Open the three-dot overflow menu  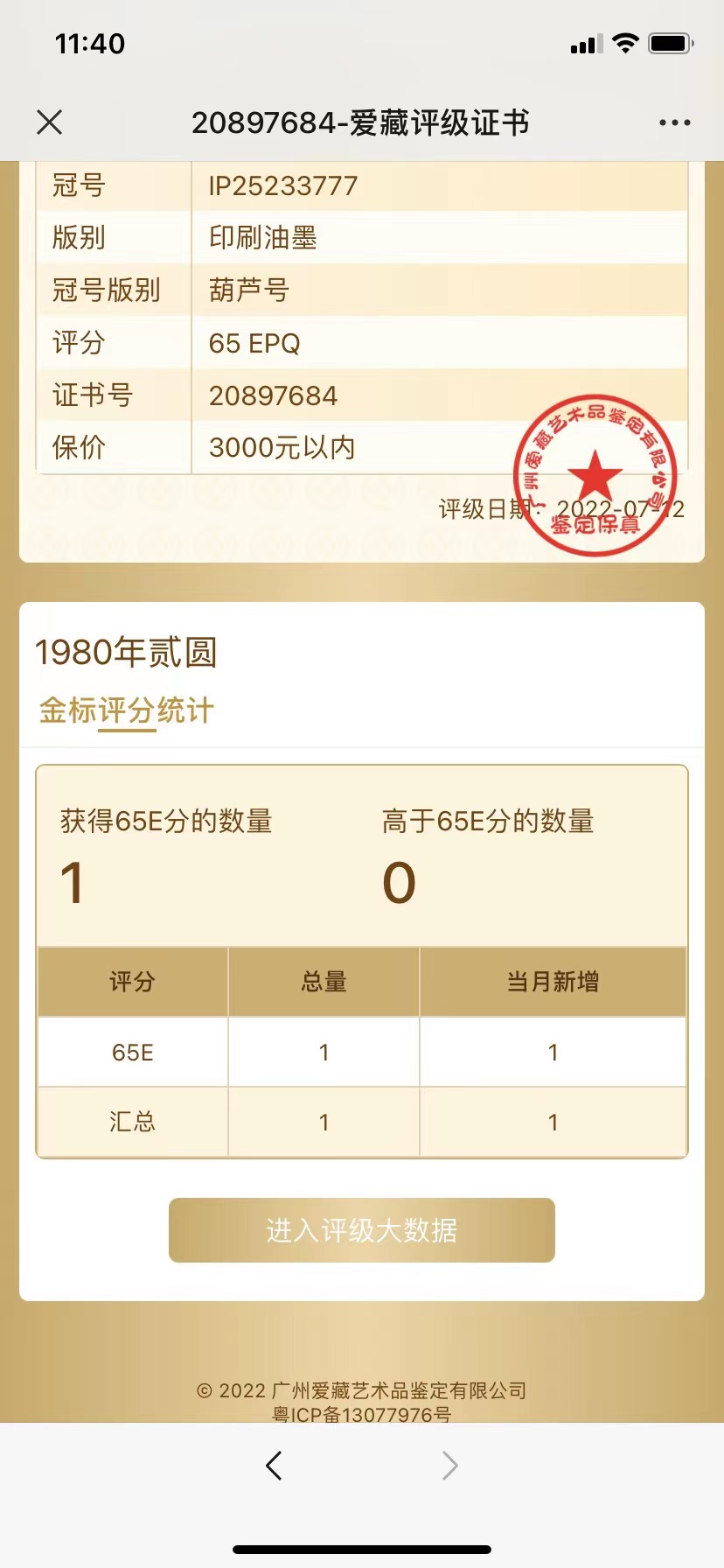point(675,122)
